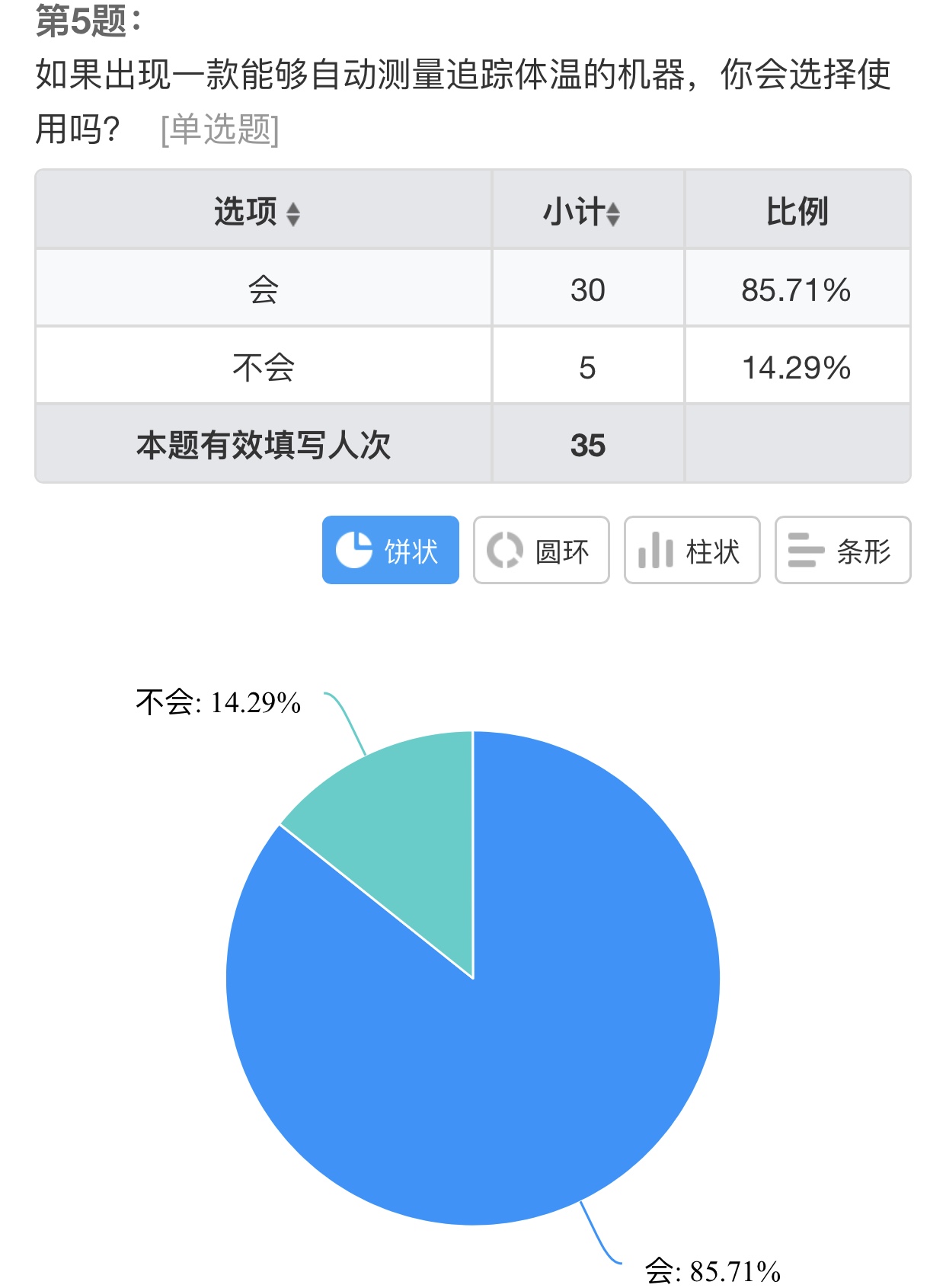
Task: Switch to the 条形 bar chart
Action: pyautogui.click(x=842, y=550)
